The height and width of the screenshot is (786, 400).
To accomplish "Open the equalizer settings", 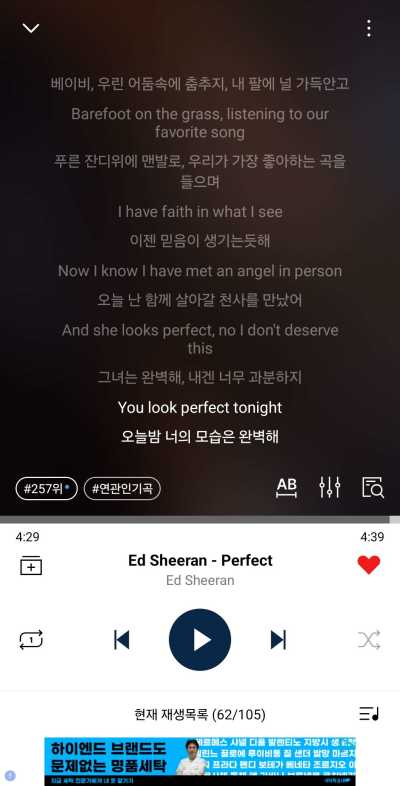I will (330, 487).
